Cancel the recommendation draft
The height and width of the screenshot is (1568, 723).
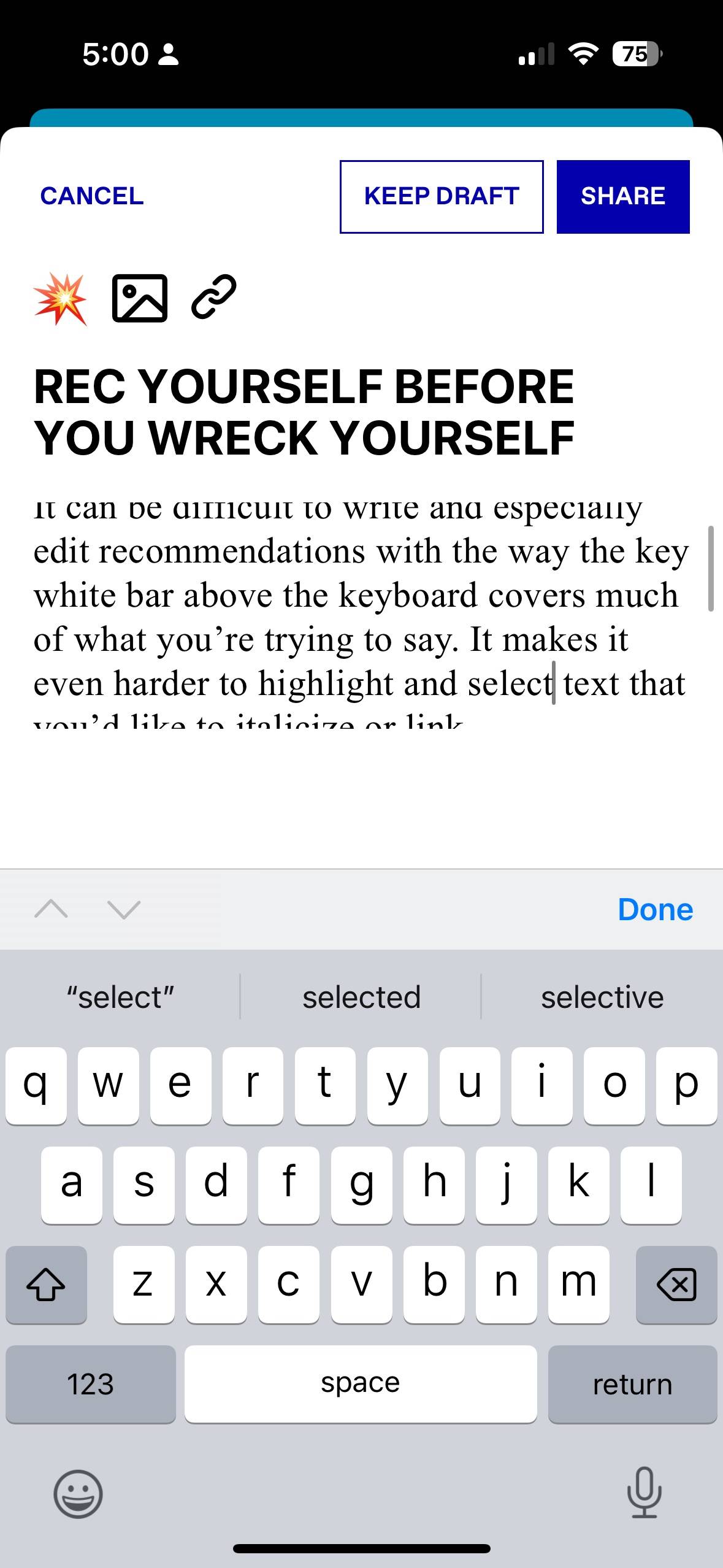[x=92, y=196]
